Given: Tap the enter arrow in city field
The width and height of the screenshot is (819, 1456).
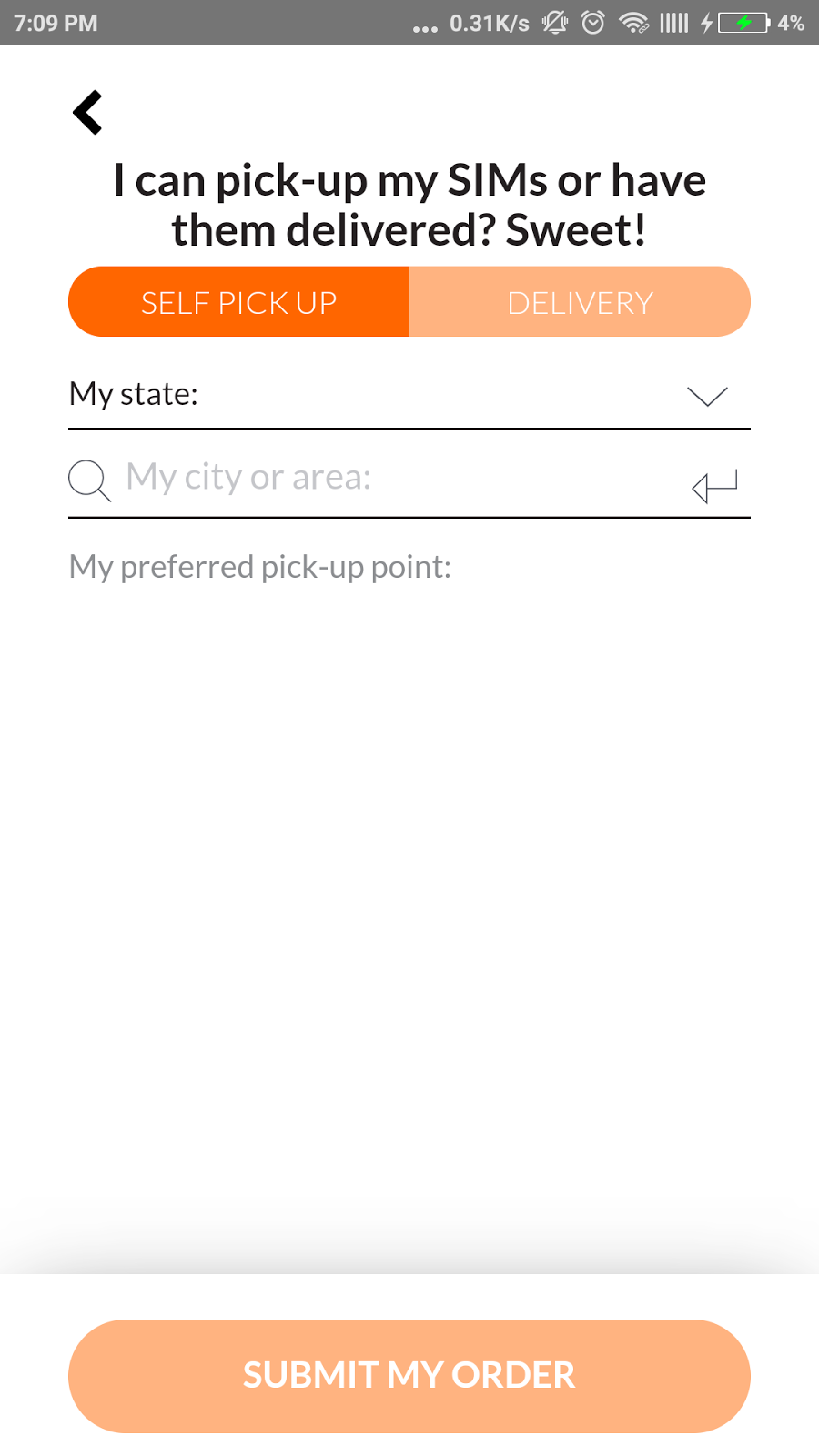Looking at the screenshot, I should 714,486.
